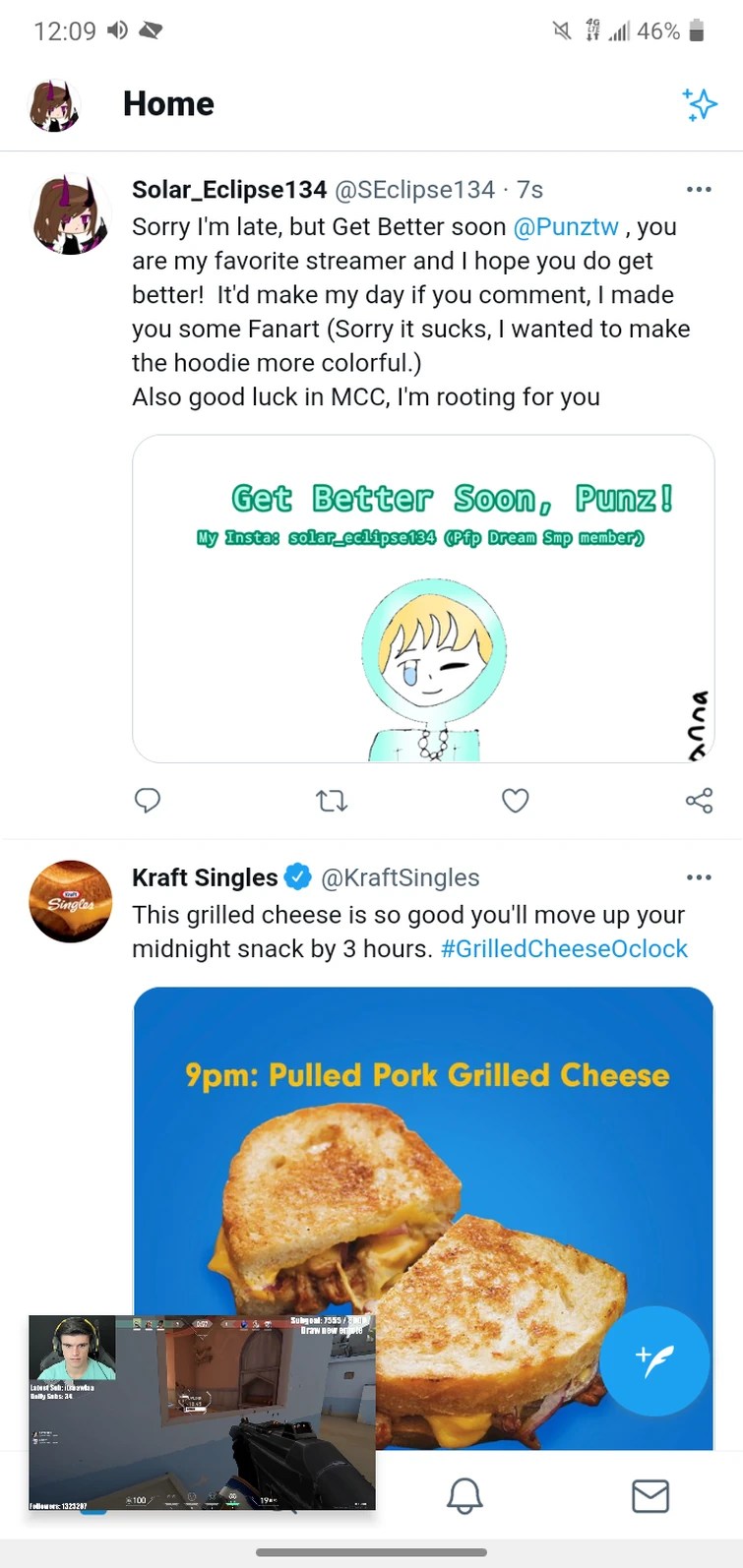The width and height of the screenshot is (743, 1568).
Task: Switch to the Messages tab
Action: 650,1496
